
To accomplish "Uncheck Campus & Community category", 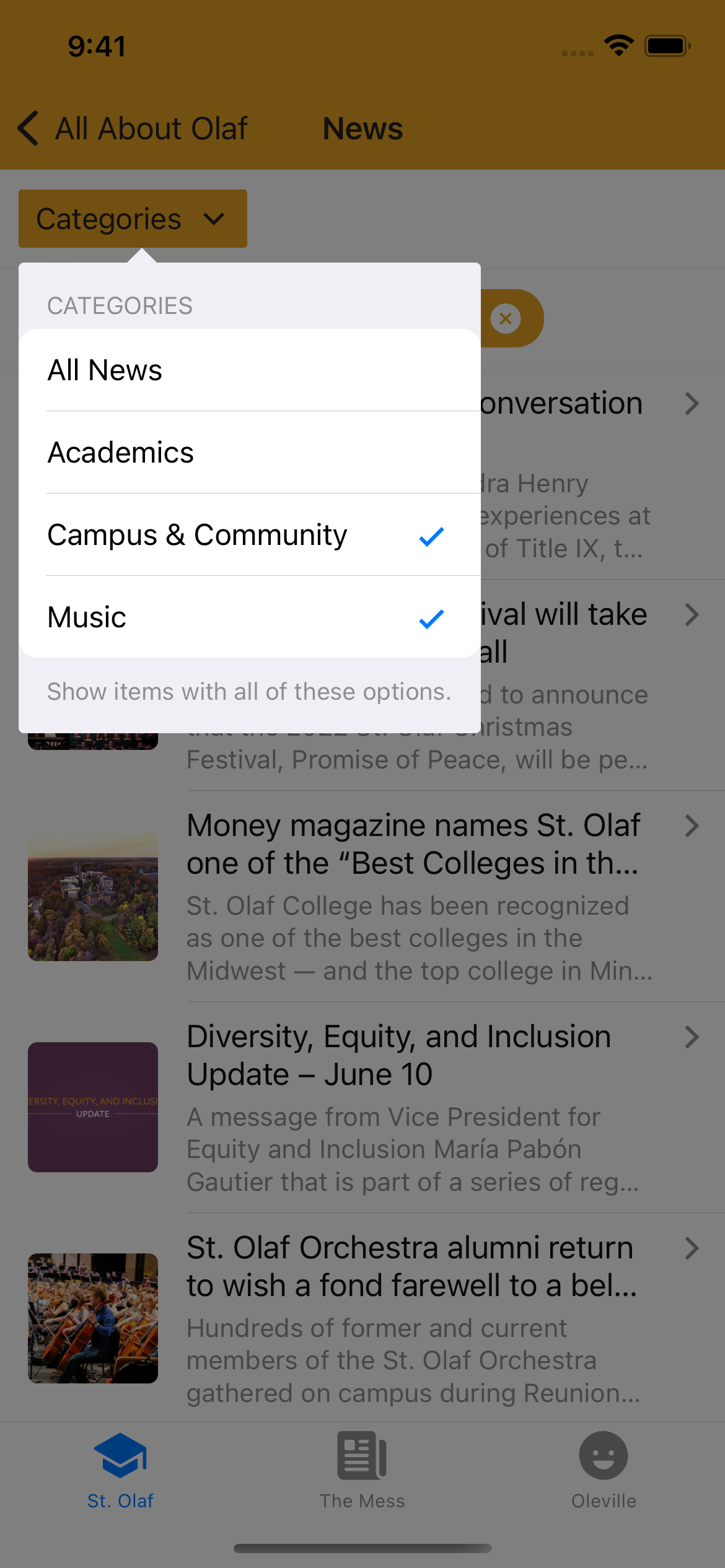I will pyautogui.click(x=249, y=535).
